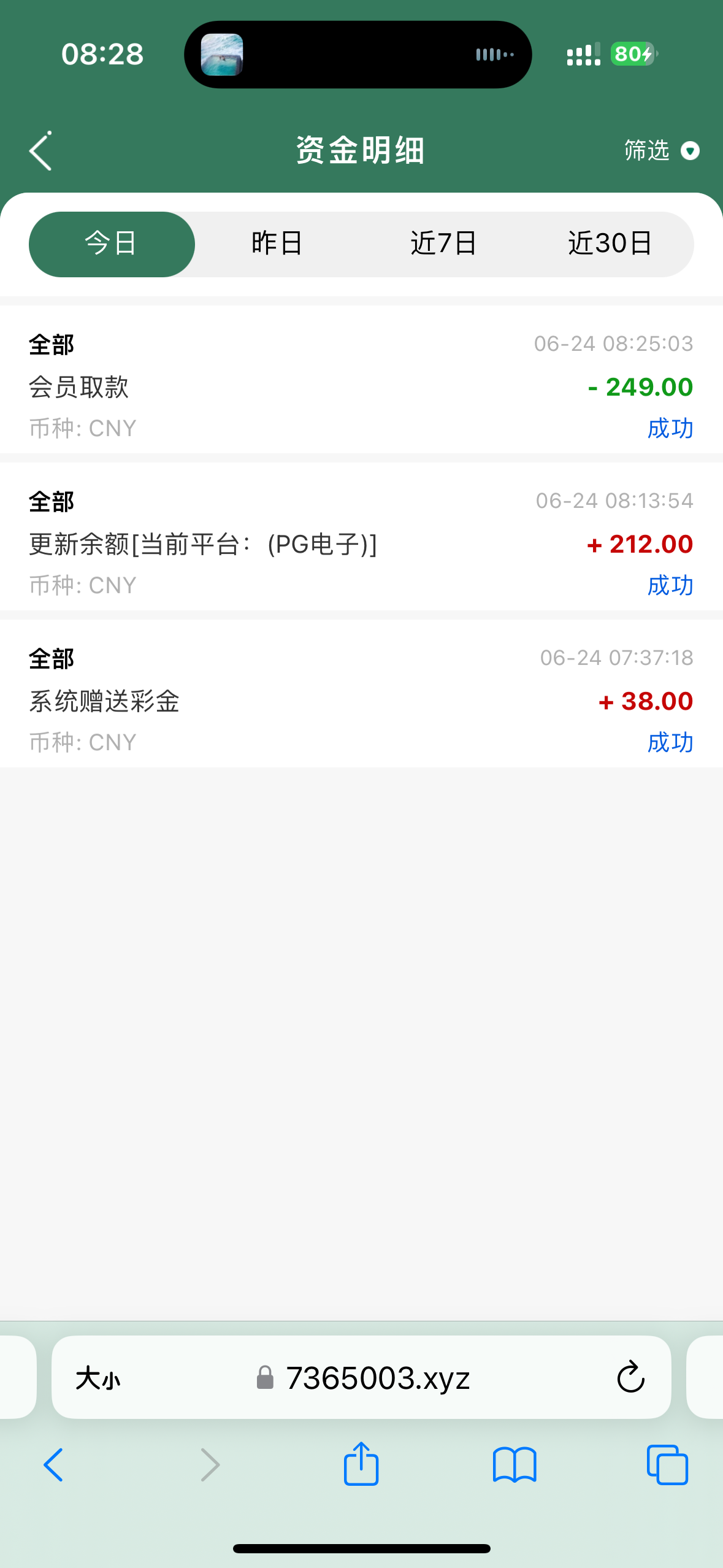The width and height of the screenshot is (723, 1568).
Task: Show records for 近30日
Action: (610, 244)
